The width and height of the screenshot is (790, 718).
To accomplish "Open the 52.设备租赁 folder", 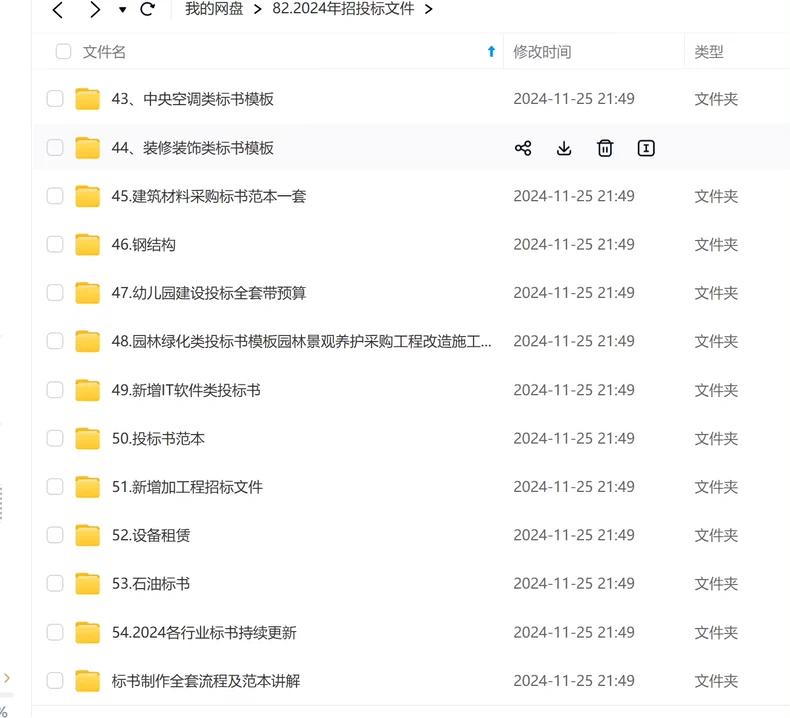I will pos(151,535).
